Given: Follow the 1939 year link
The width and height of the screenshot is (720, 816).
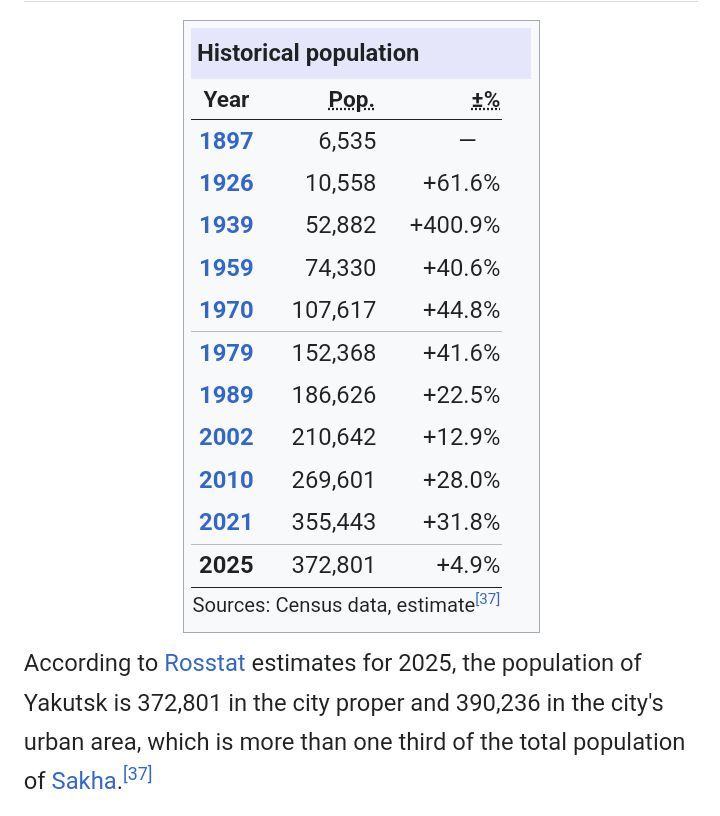Looking at the screenshot, I should pos(226,225).
